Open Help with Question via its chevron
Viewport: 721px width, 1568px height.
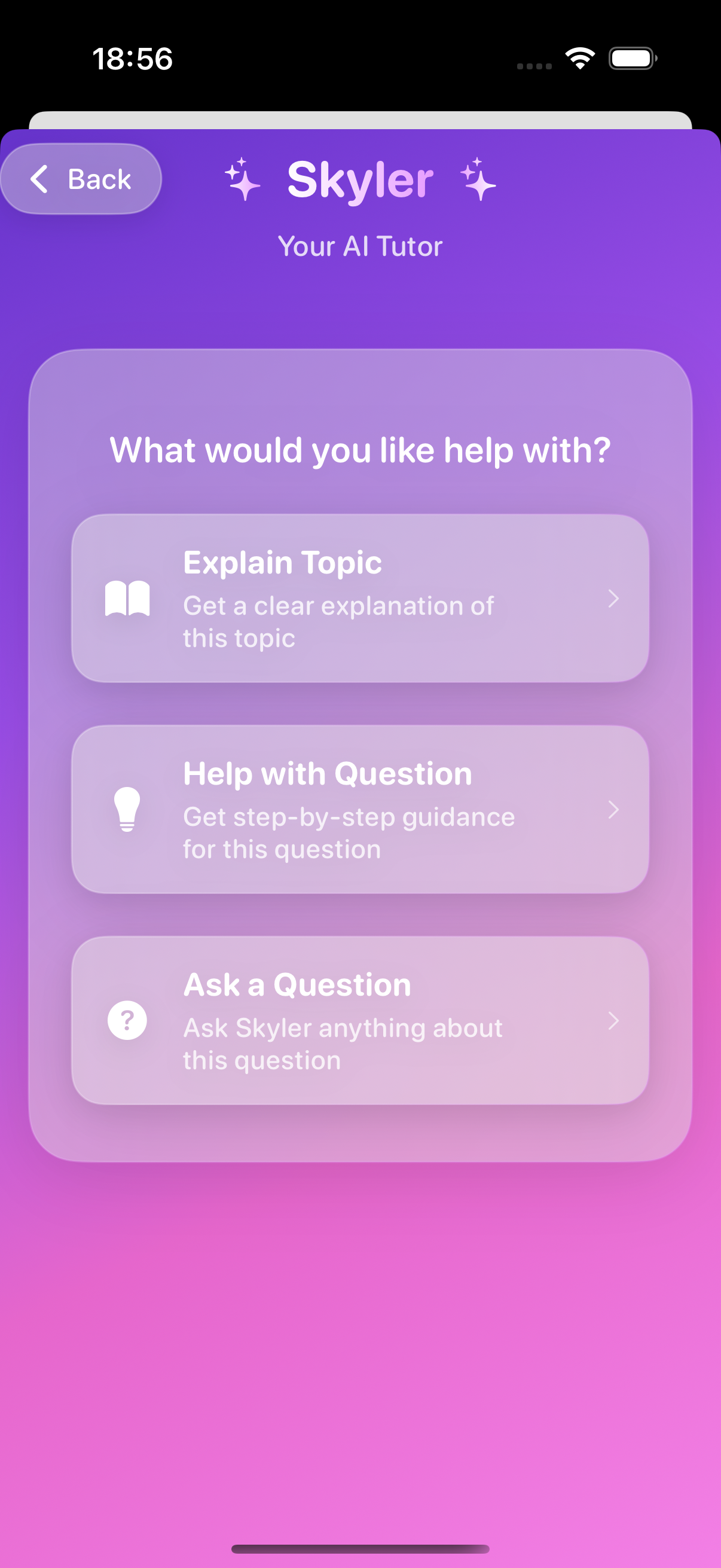click(x=614, y=810)
